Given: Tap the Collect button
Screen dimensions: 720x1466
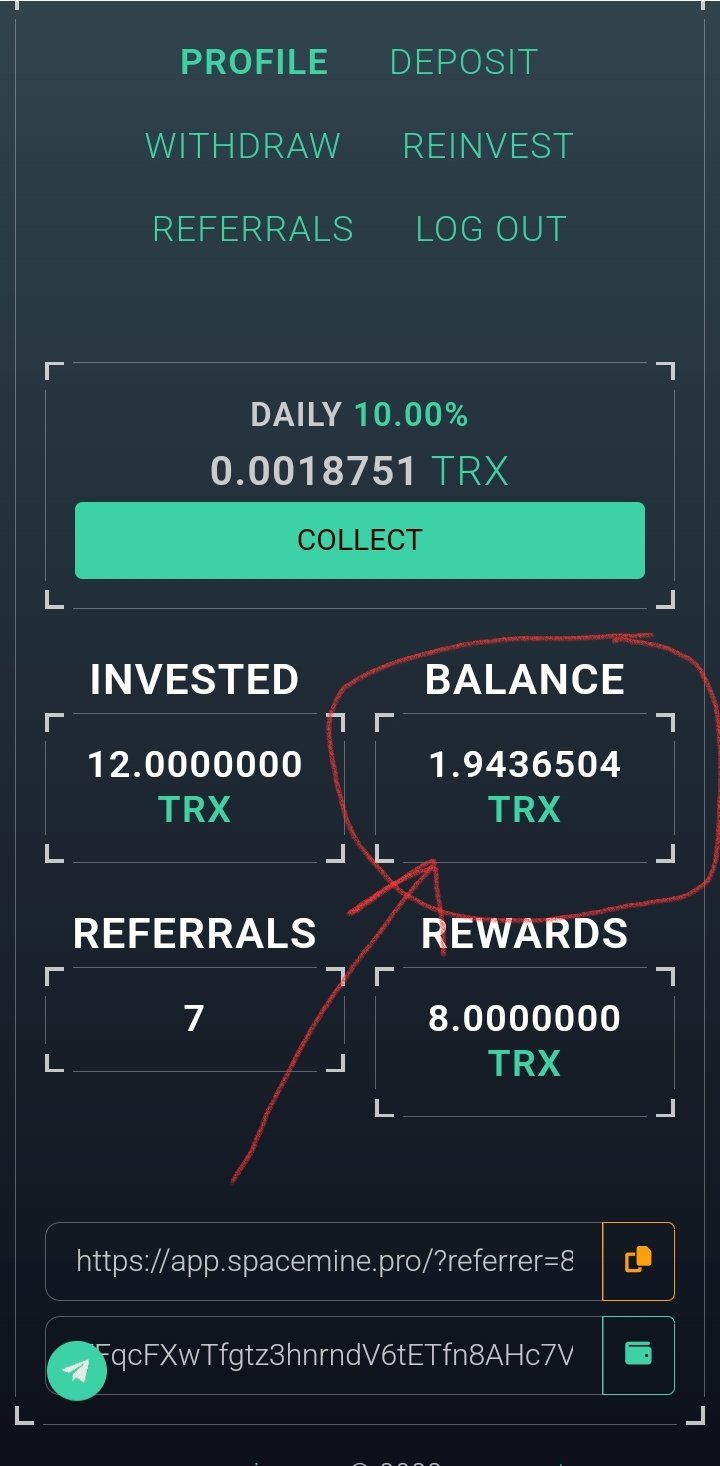Looking at the screenshot, I should tap(360, 540).
